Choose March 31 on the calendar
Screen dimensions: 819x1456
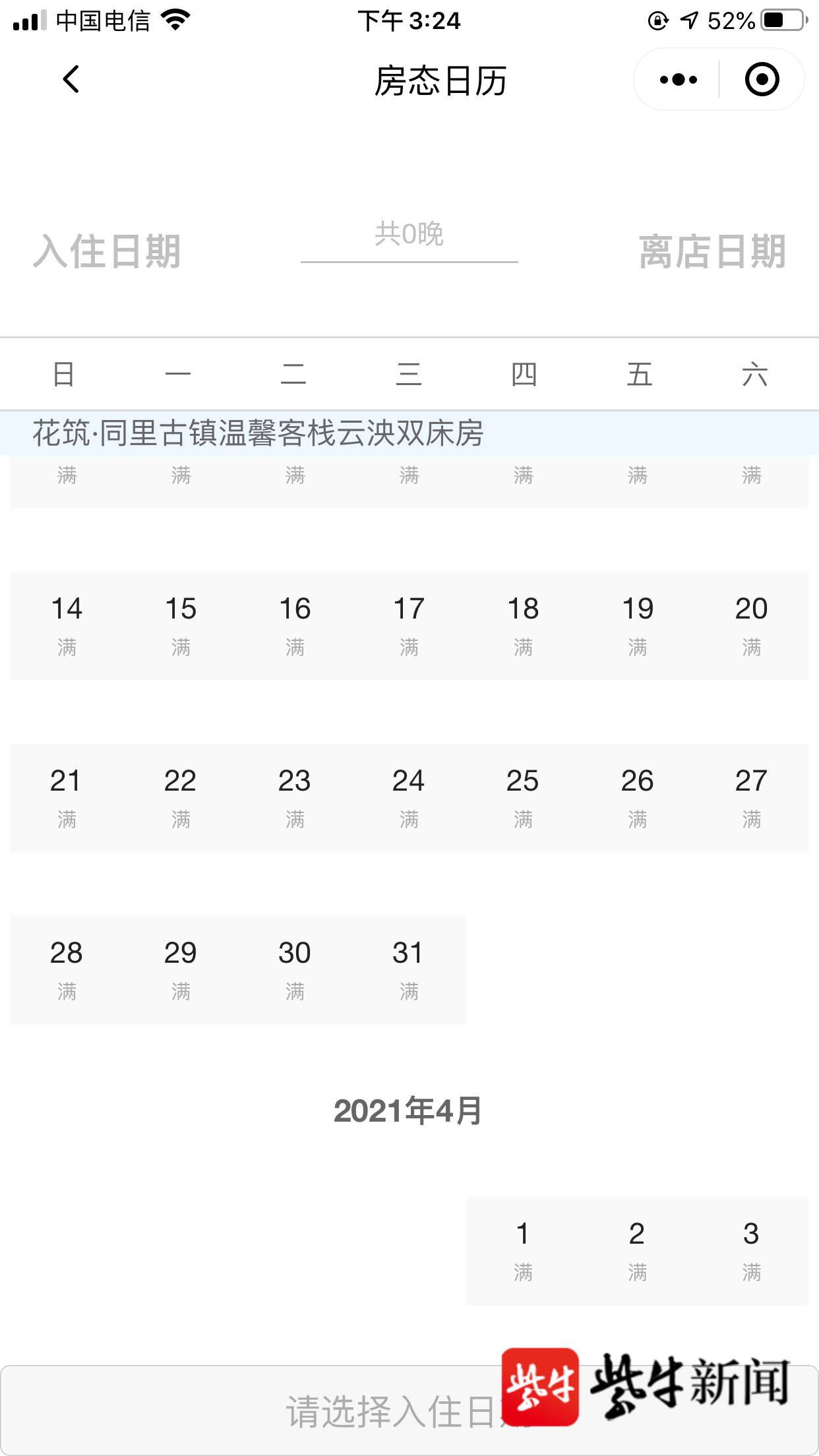409,969
